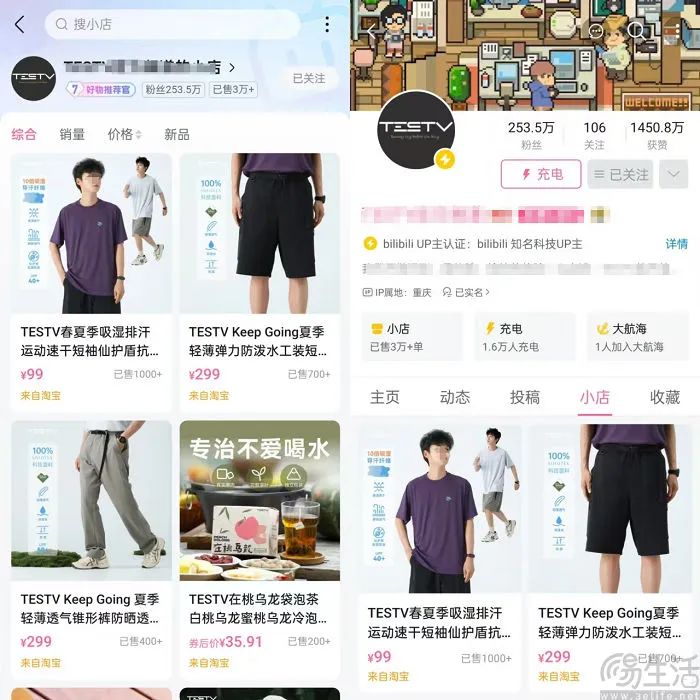This screenshot has width=700, height=700.
Task: Open the 大航海 card
Action: click(x=638, y=337)
